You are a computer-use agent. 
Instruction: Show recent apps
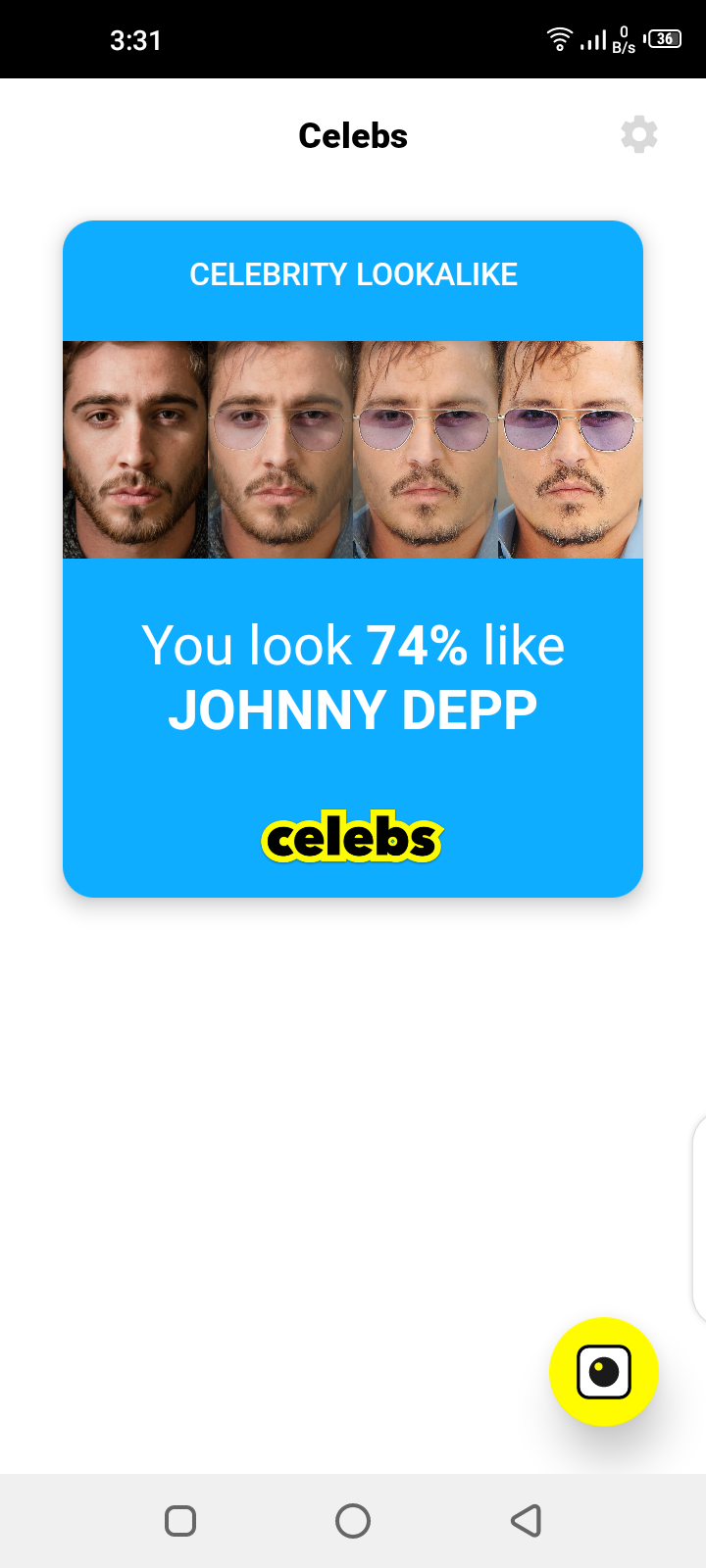click(180, 1521)
